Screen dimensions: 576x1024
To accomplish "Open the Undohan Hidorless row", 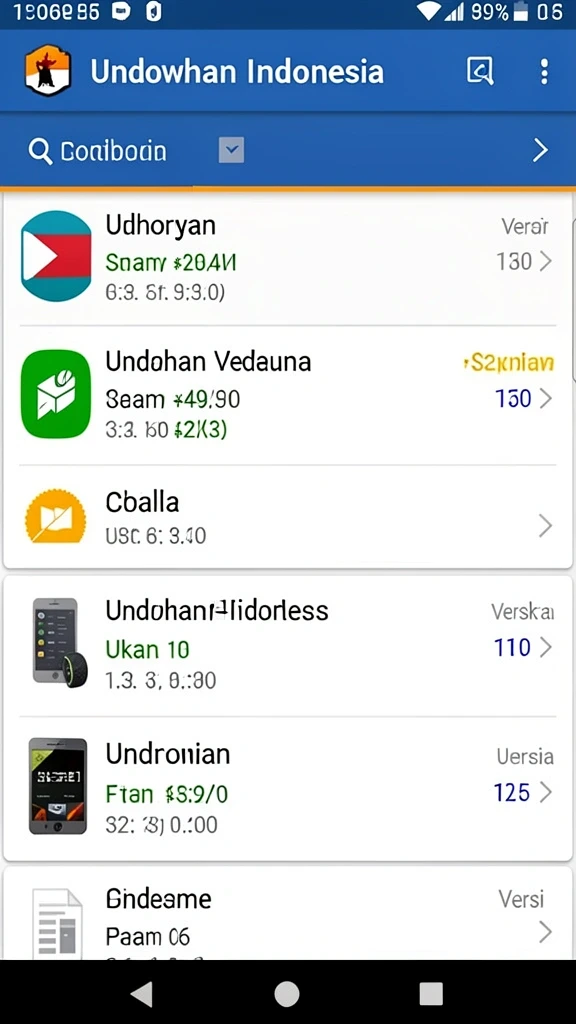I will pos(288,646).
